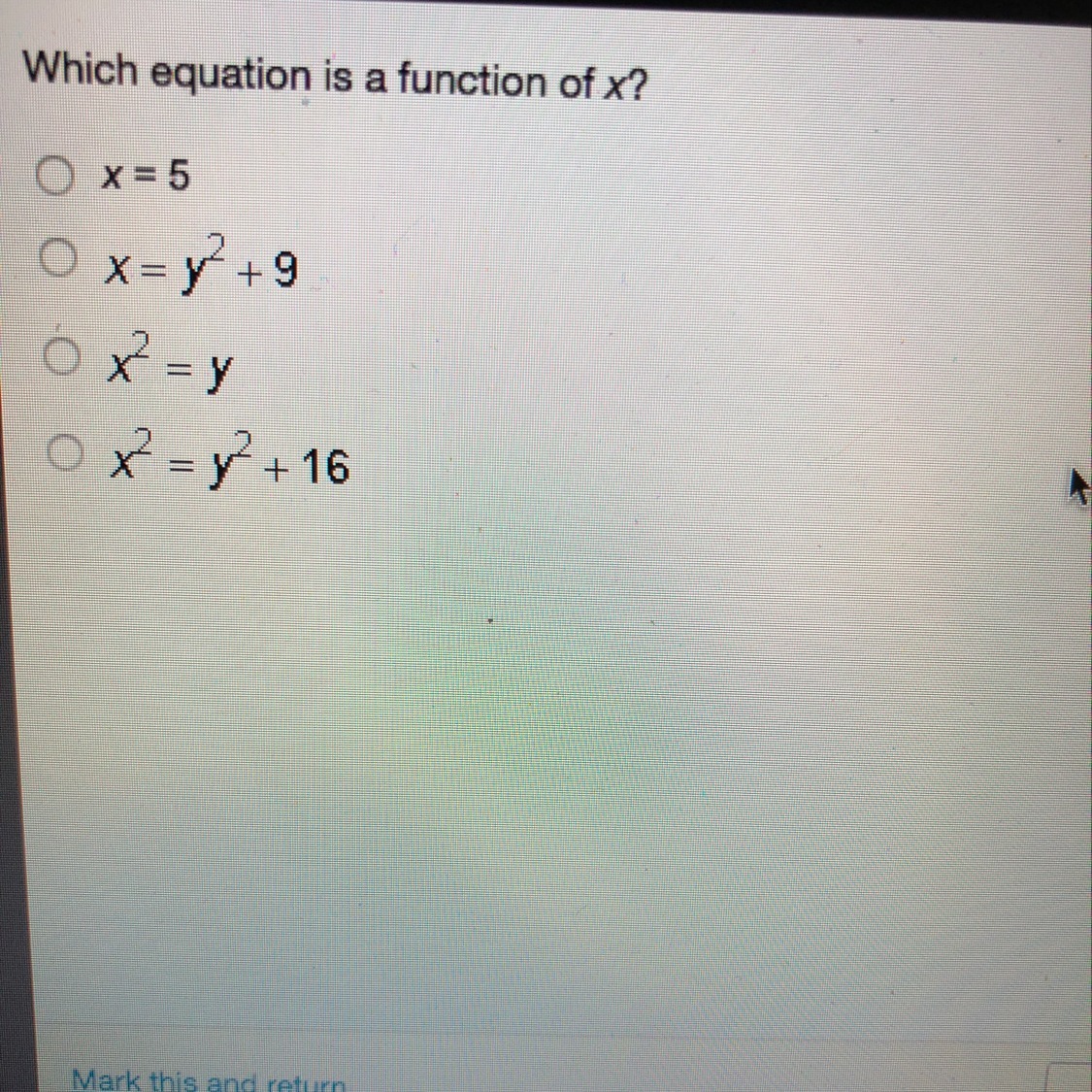Tap the Mark this and return link
Screen dimensions: 1092x1092
(209, 1080)
